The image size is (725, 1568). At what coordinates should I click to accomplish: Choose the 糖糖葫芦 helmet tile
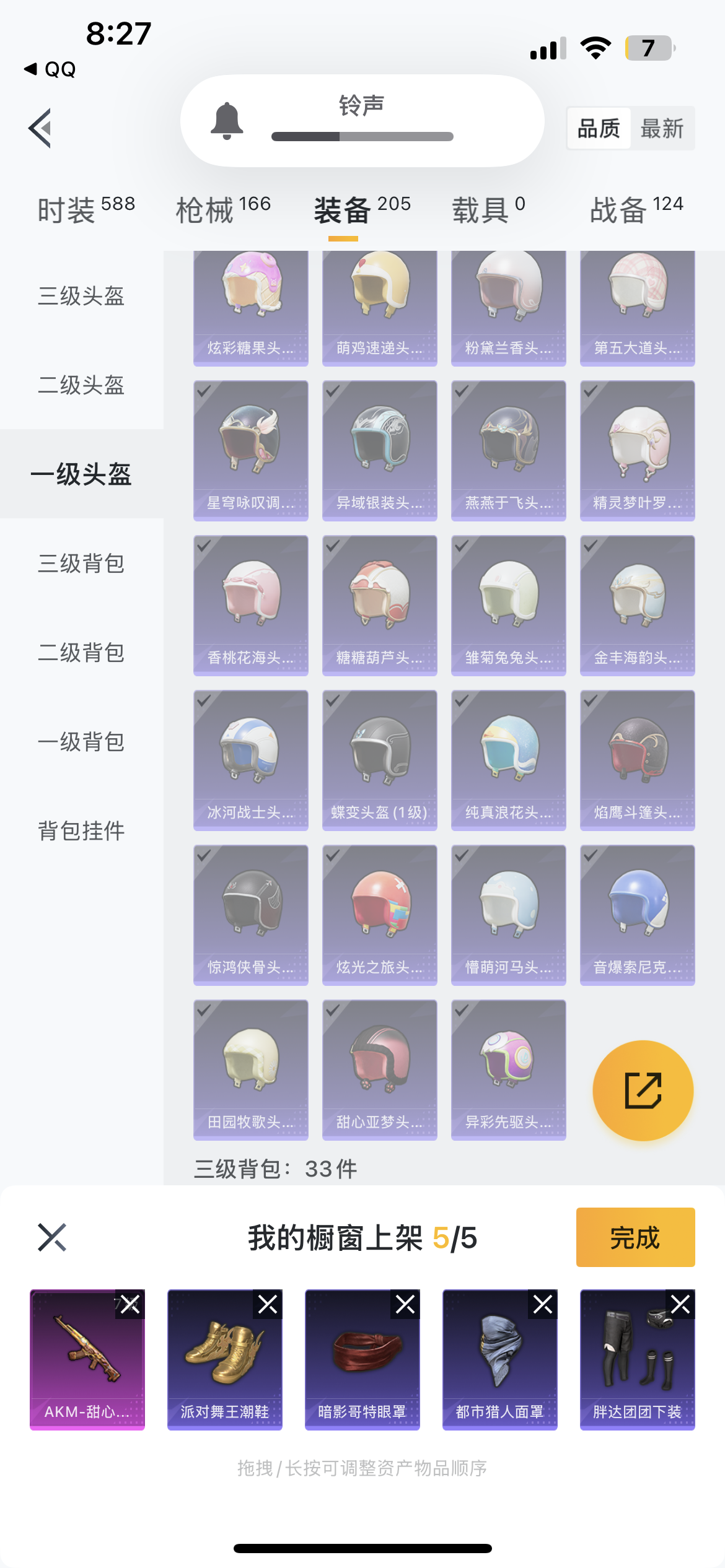click(x=380, y=605)
